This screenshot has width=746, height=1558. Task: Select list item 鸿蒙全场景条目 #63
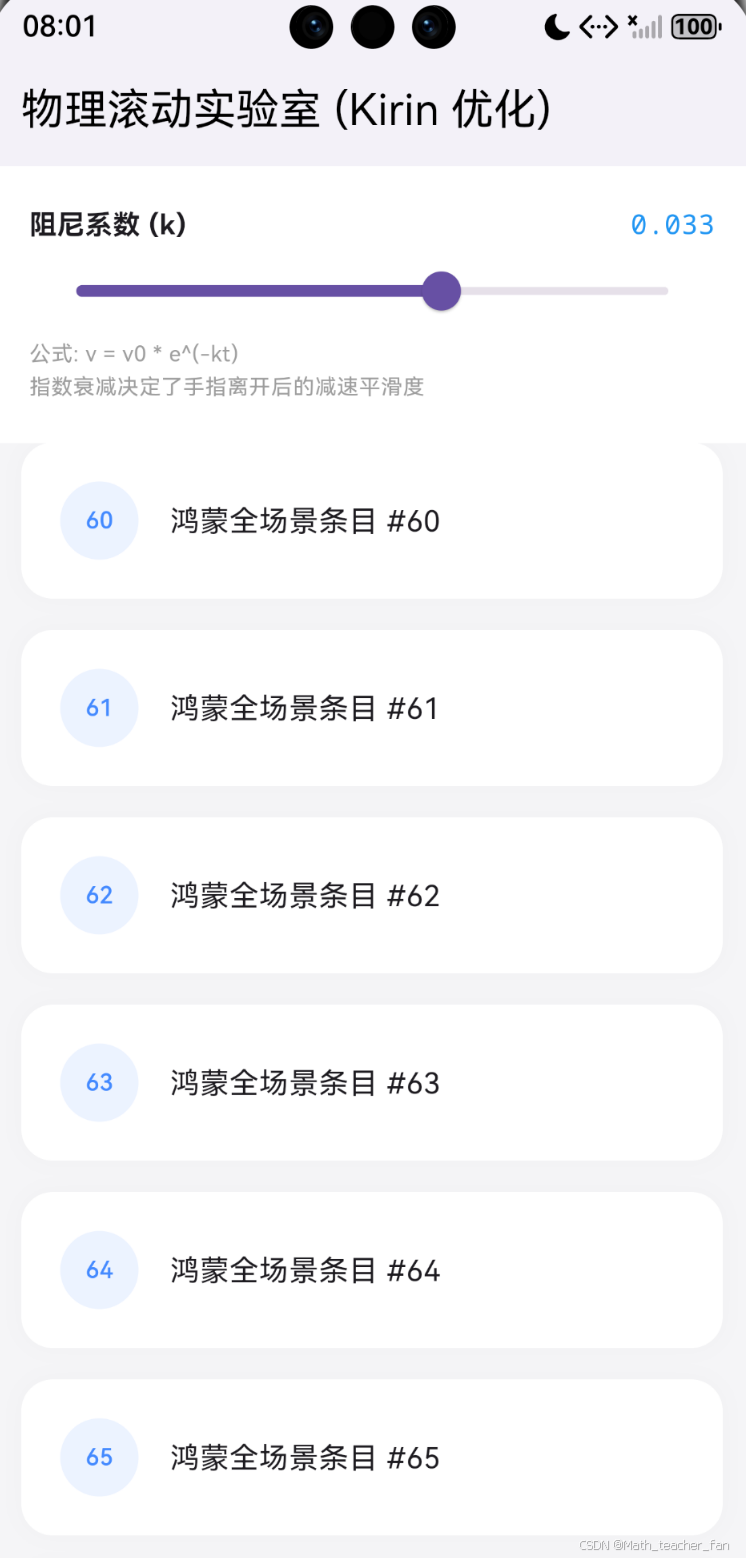(x=372, y=1082)
